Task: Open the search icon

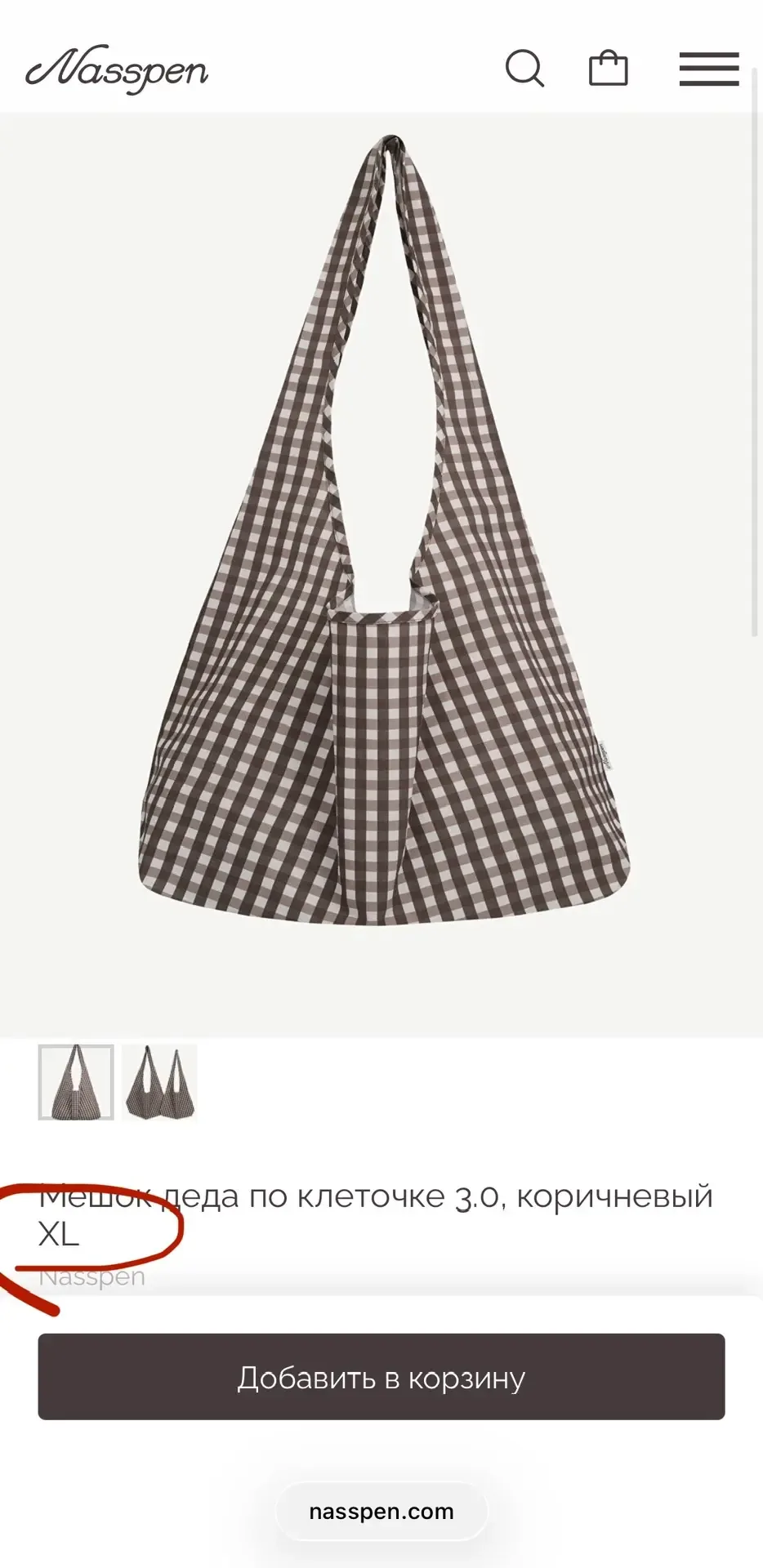Action: (x=524, y=69)
